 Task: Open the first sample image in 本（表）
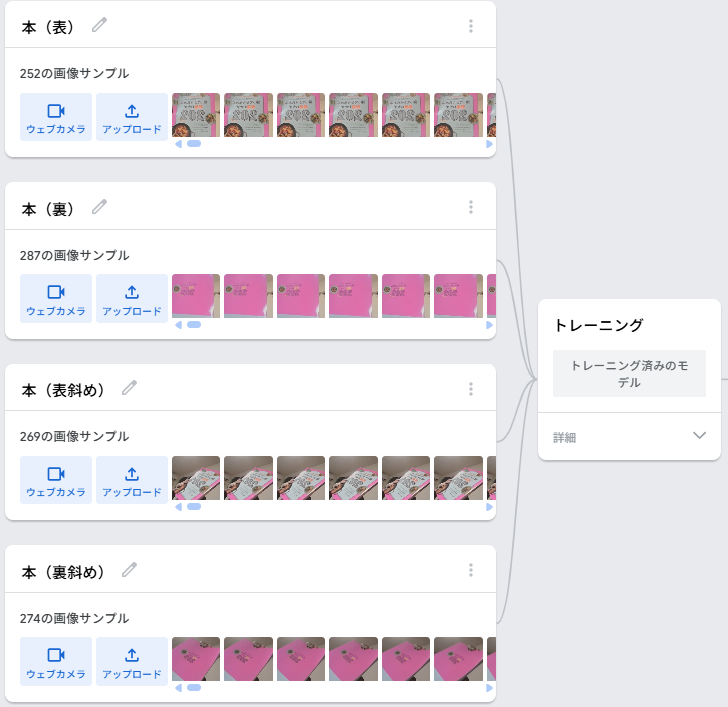(x=196, y=115)
